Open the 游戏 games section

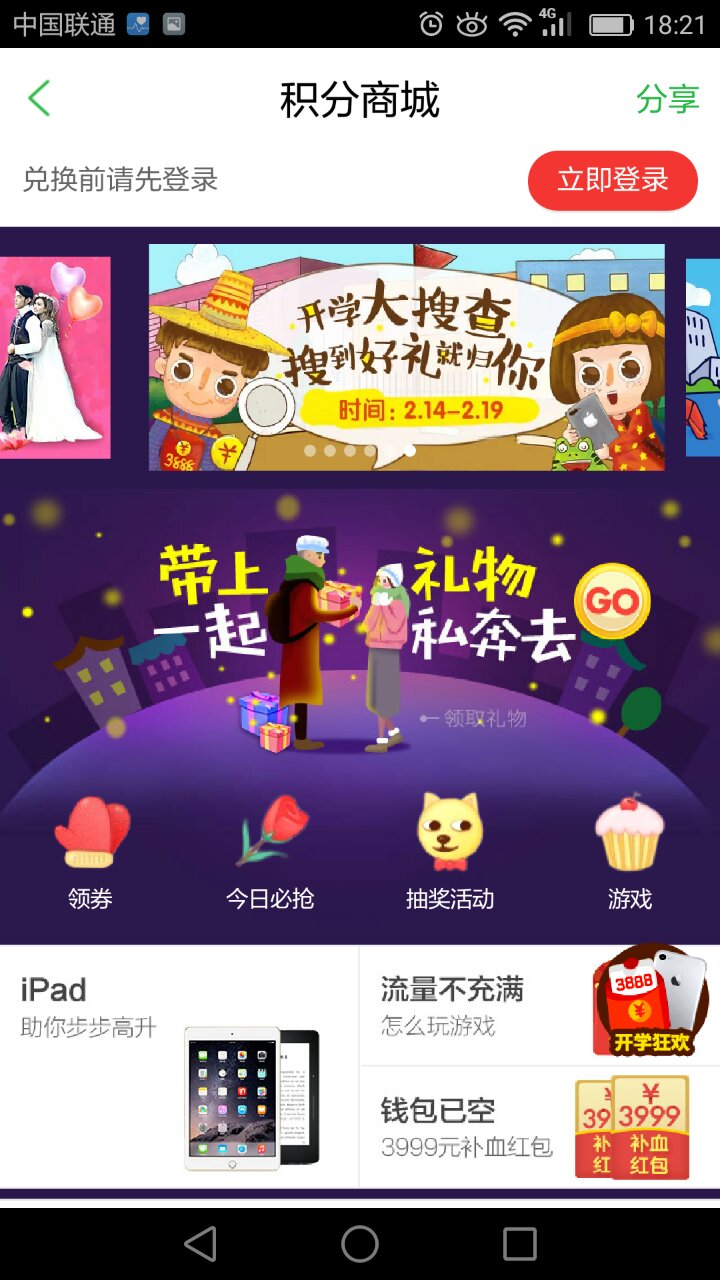pyautogui.click(x=629, y=850)
